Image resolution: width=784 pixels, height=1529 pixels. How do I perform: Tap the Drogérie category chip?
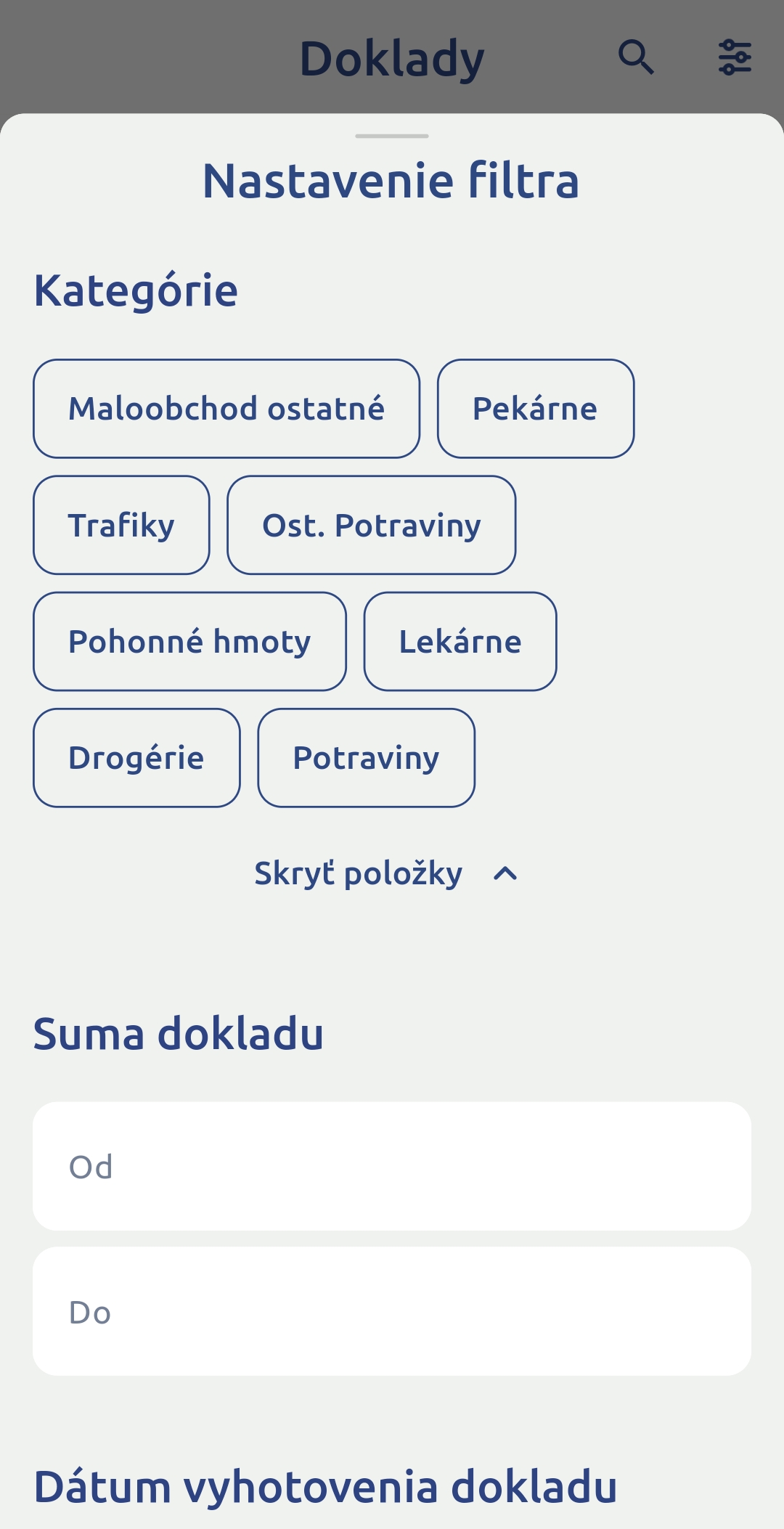pos(136,757)
